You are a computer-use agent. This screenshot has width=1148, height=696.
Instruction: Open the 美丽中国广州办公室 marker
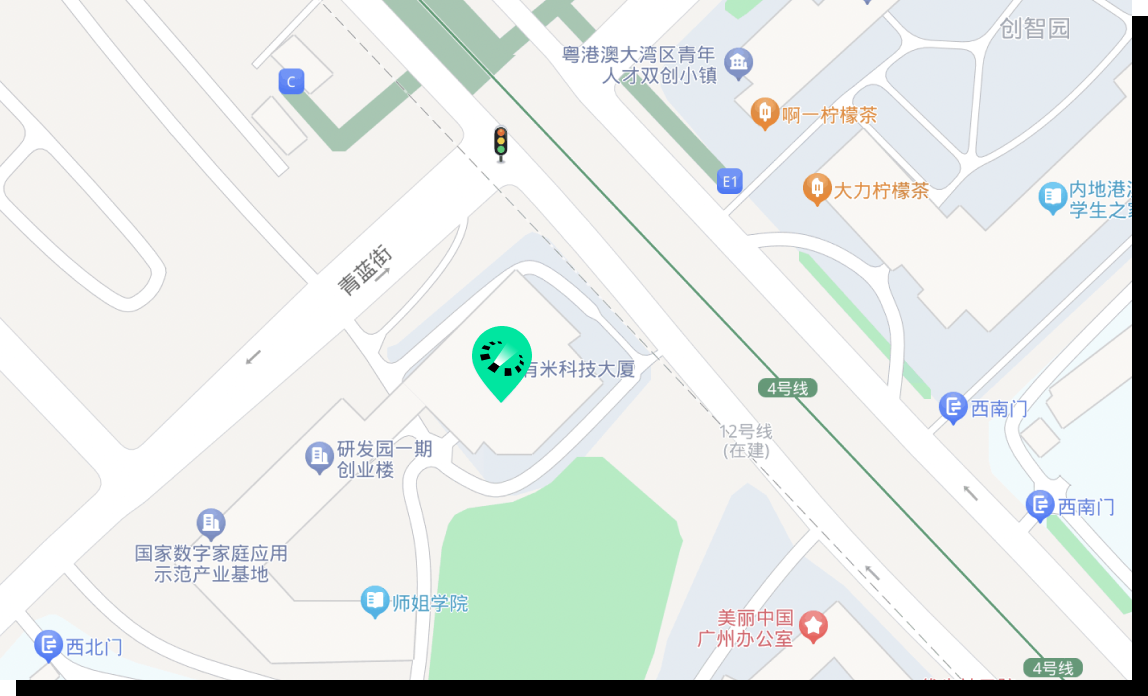[x=813, y=627]
